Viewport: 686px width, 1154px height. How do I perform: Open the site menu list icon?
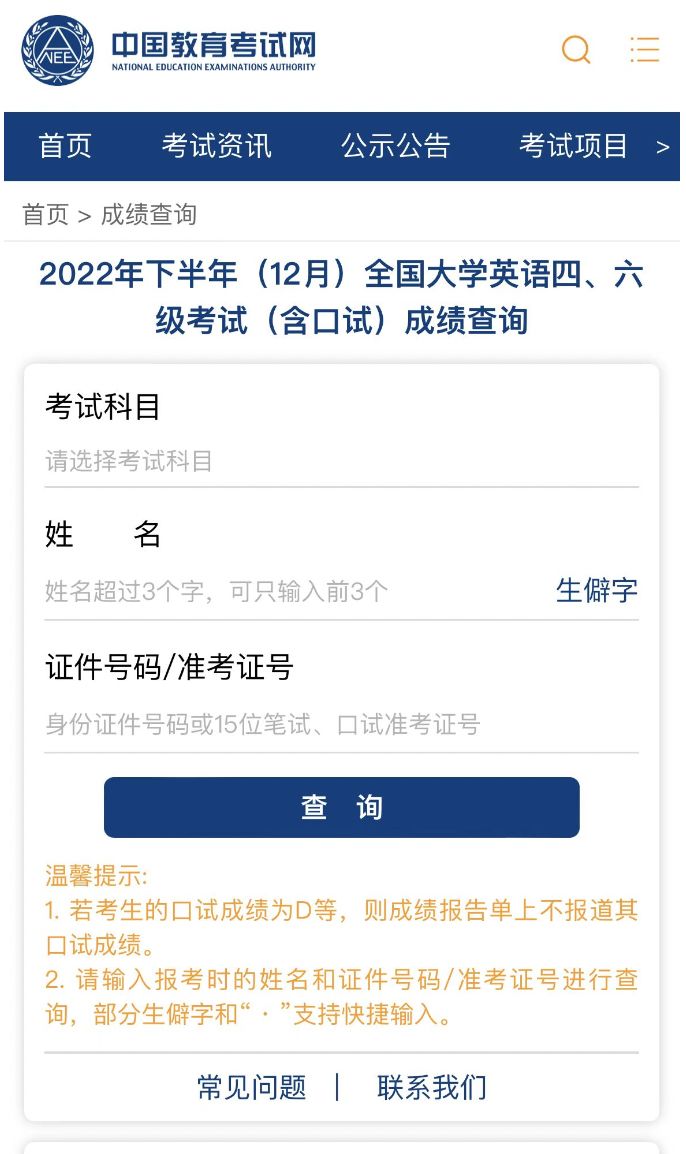pyautogui.click(x=645, y=49)
